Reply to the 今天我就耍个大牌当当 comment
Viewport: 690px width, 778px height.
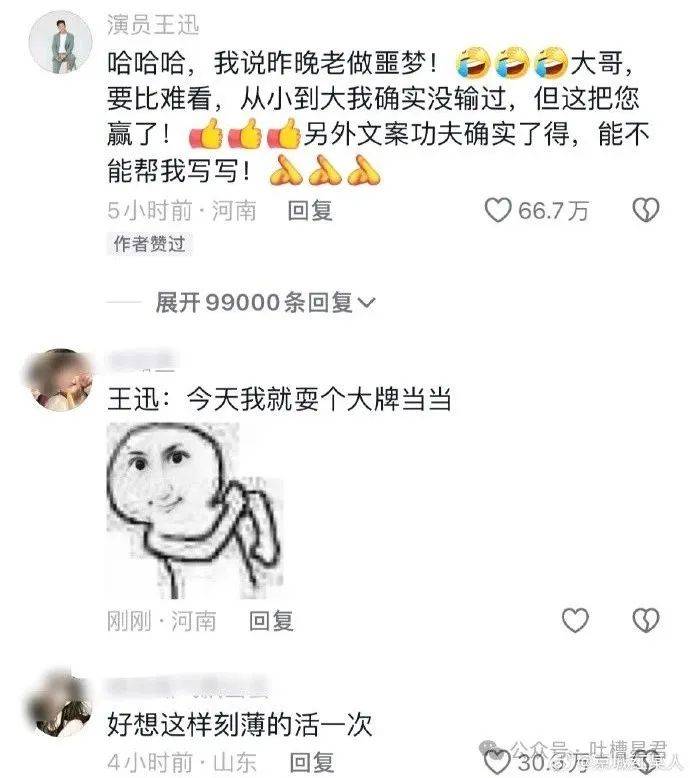pos(272,621)
